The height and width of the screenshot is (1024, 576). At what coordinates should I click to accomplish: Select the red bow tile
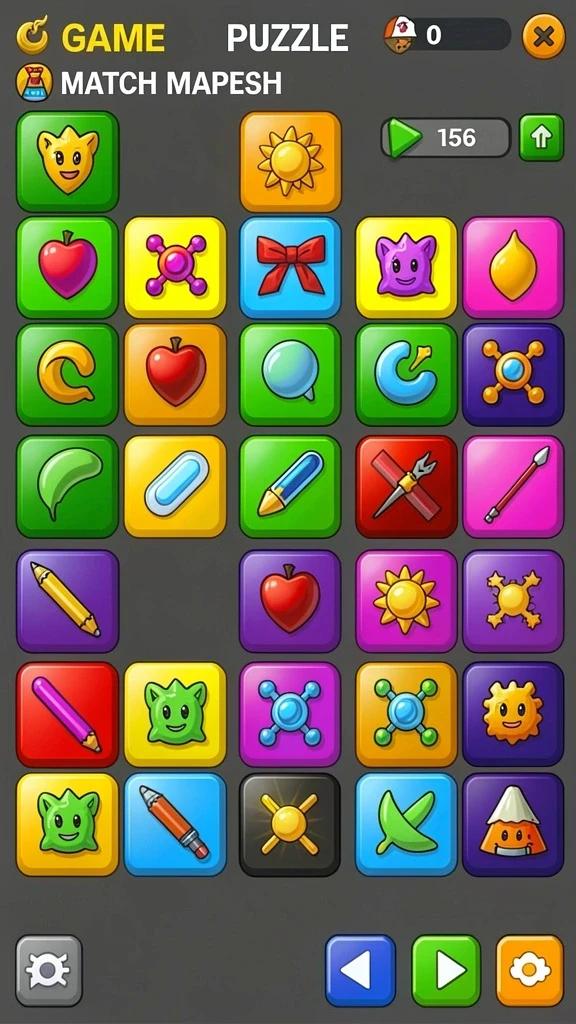click(291, 268)
